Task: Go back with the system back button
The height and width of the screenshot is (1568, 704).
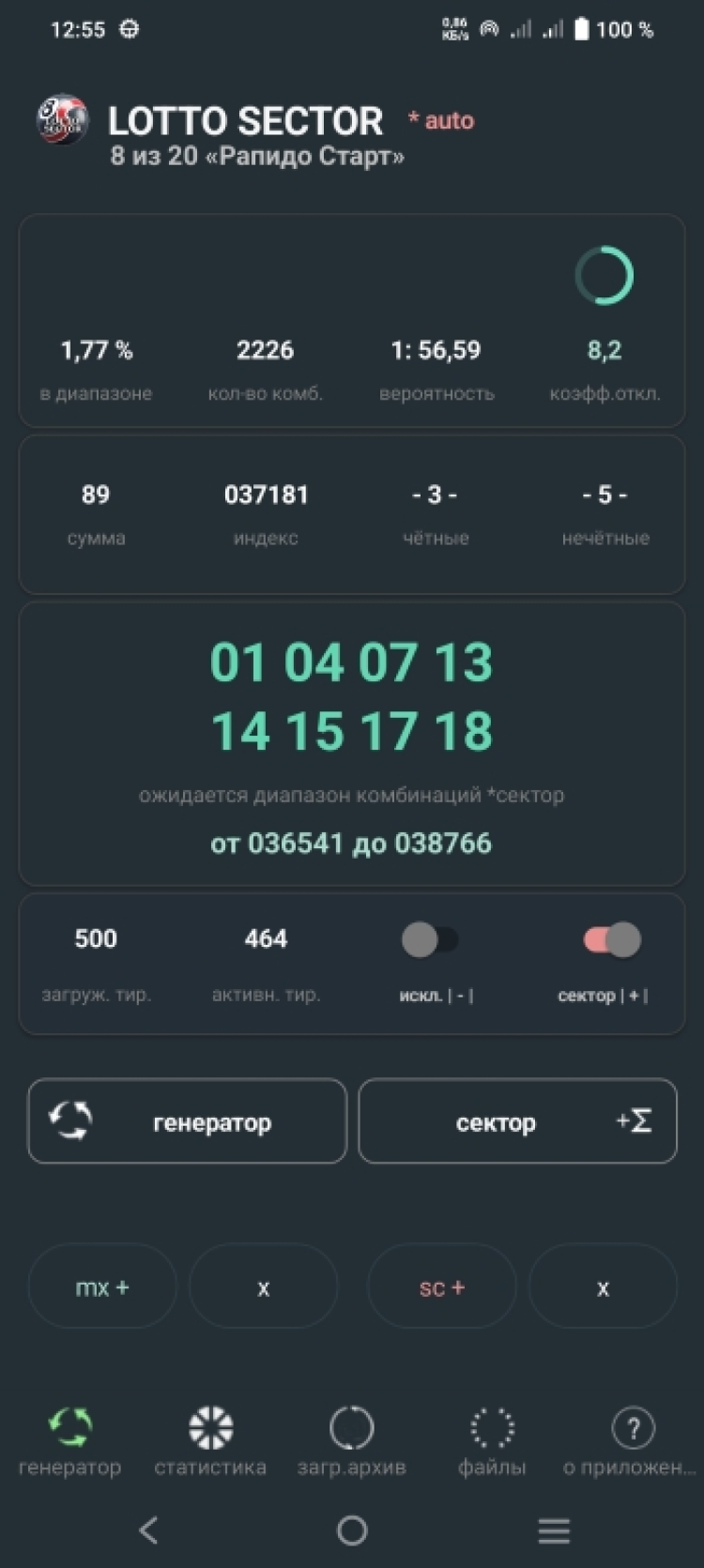Action: point(148,1530)
